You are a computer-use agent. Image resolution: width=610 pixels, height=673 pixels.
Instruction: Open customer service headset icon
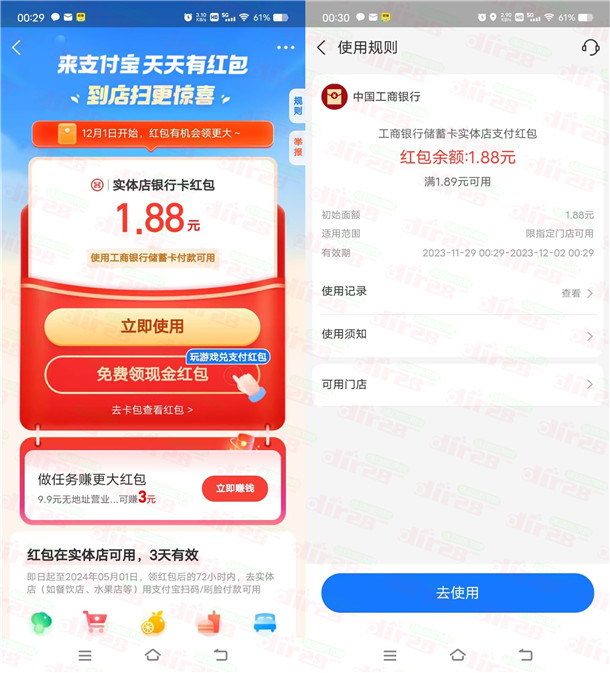tap(590, 47)
